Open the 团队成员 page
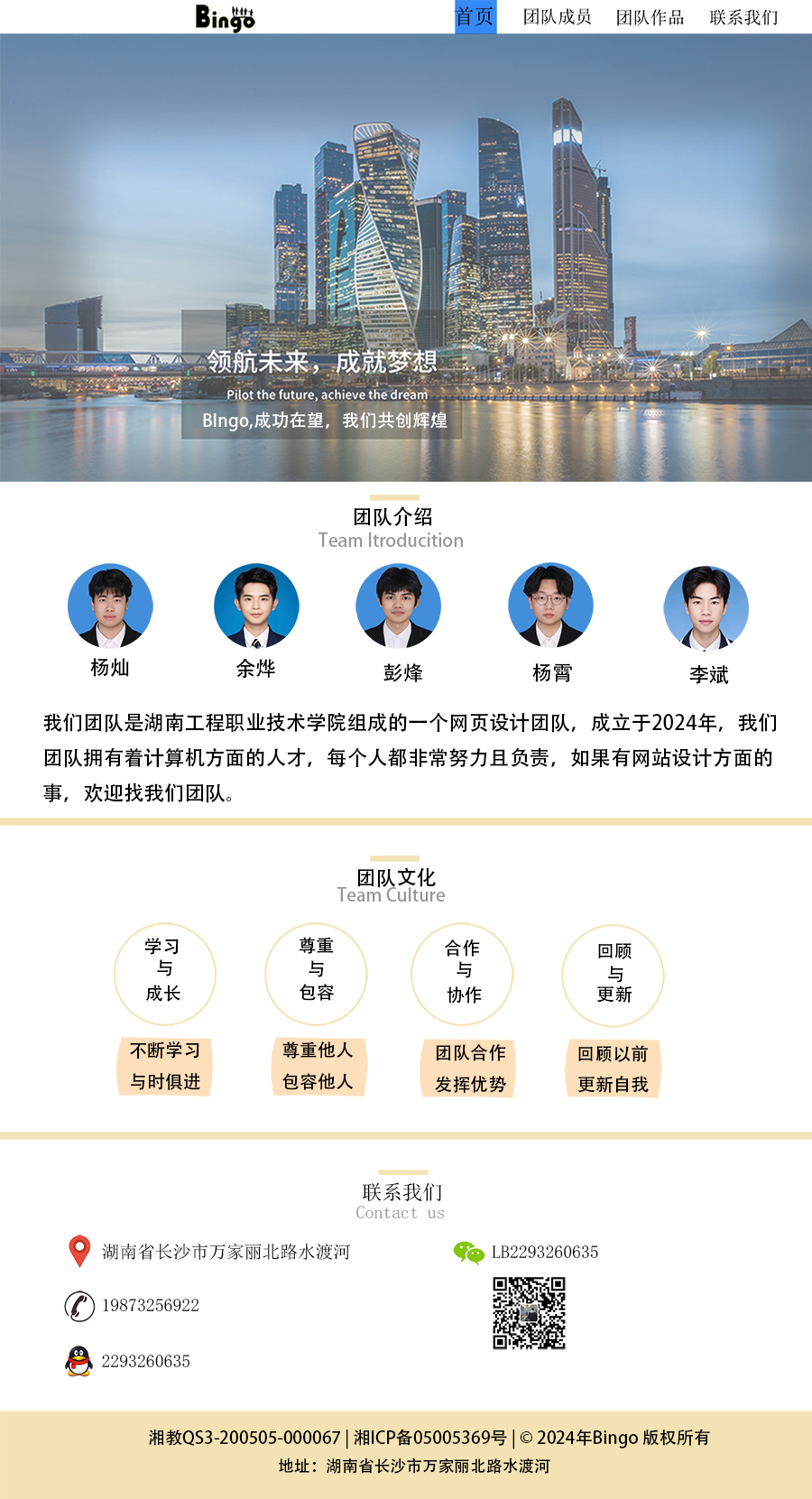 [557, 17]
